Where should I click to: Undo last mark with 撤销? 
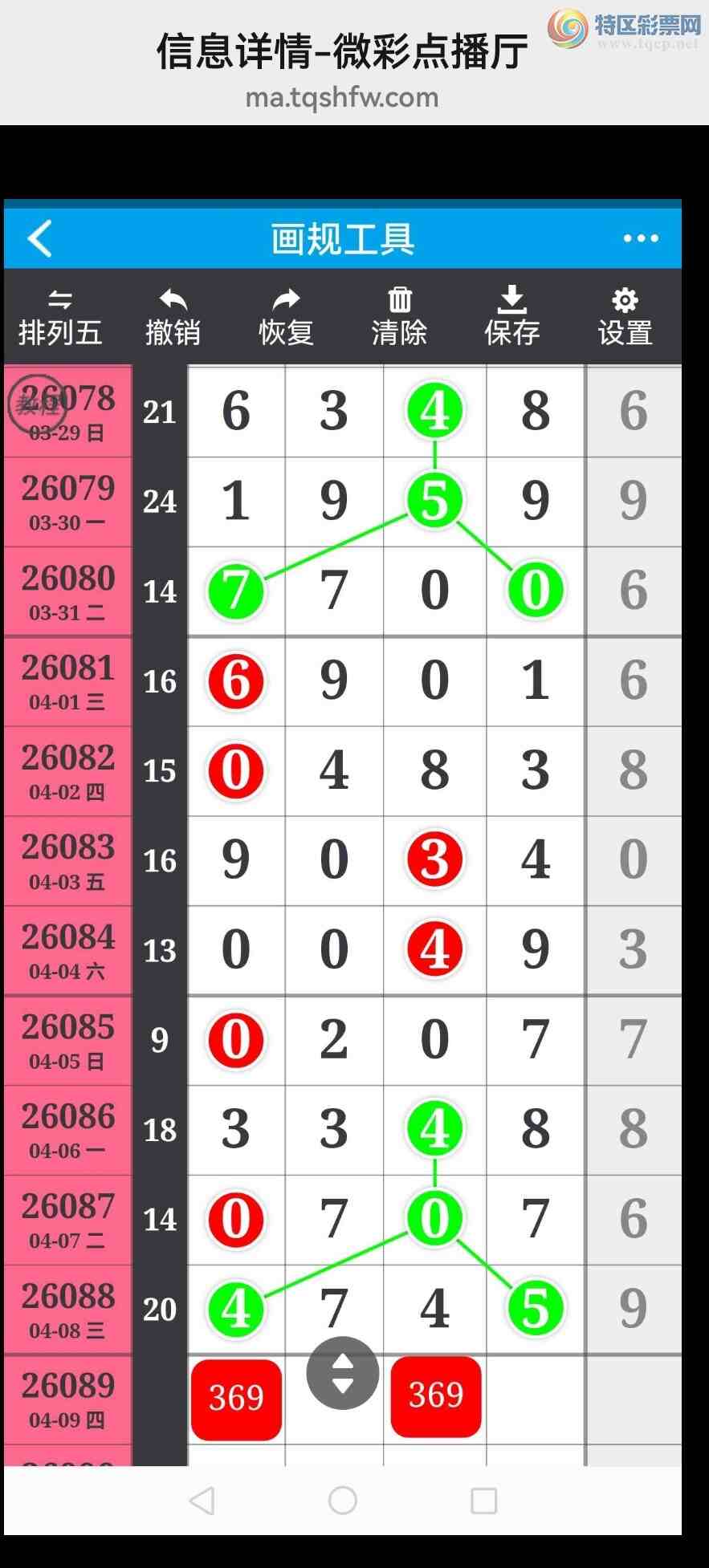(x=173, y=318)
